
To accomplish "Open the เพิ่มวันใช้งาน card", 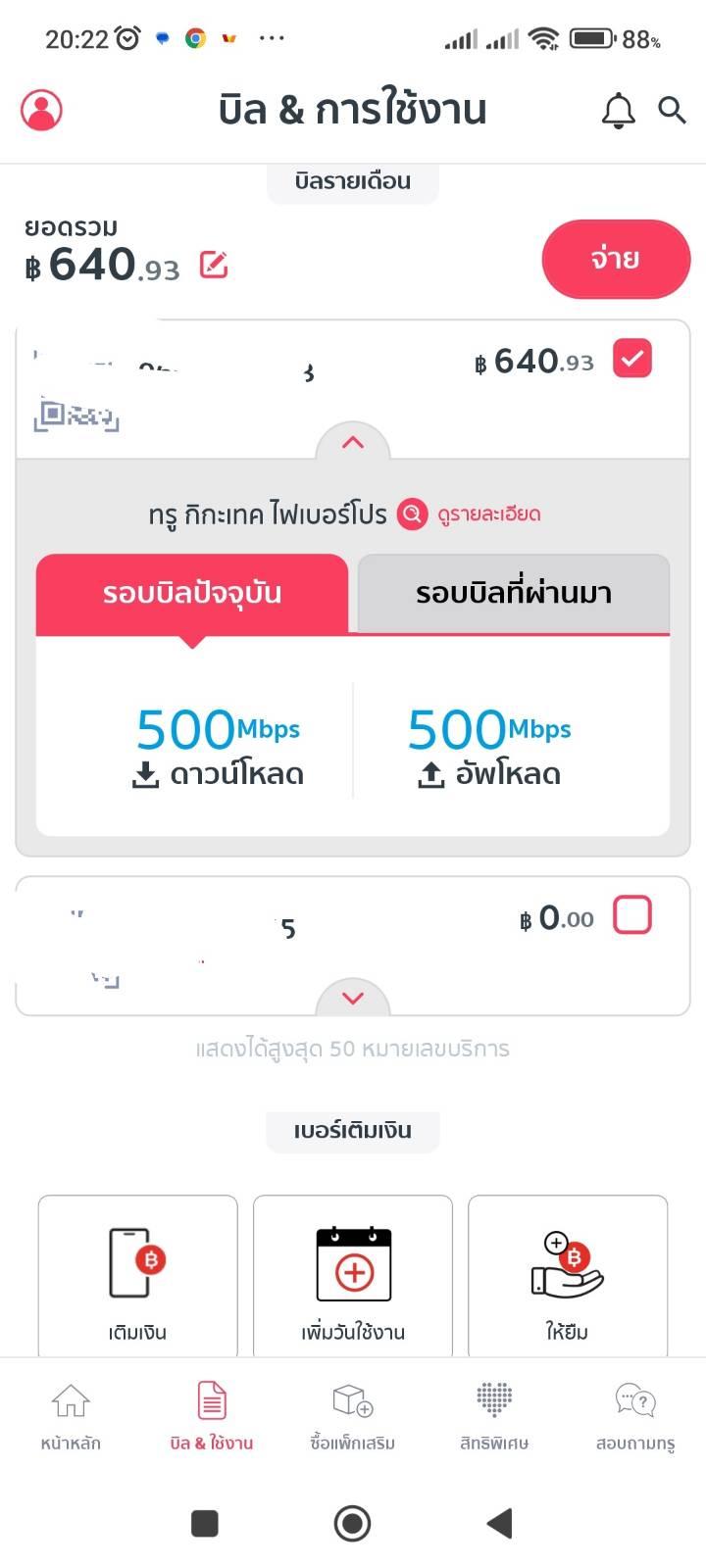I will click(x=353, y=1276).
